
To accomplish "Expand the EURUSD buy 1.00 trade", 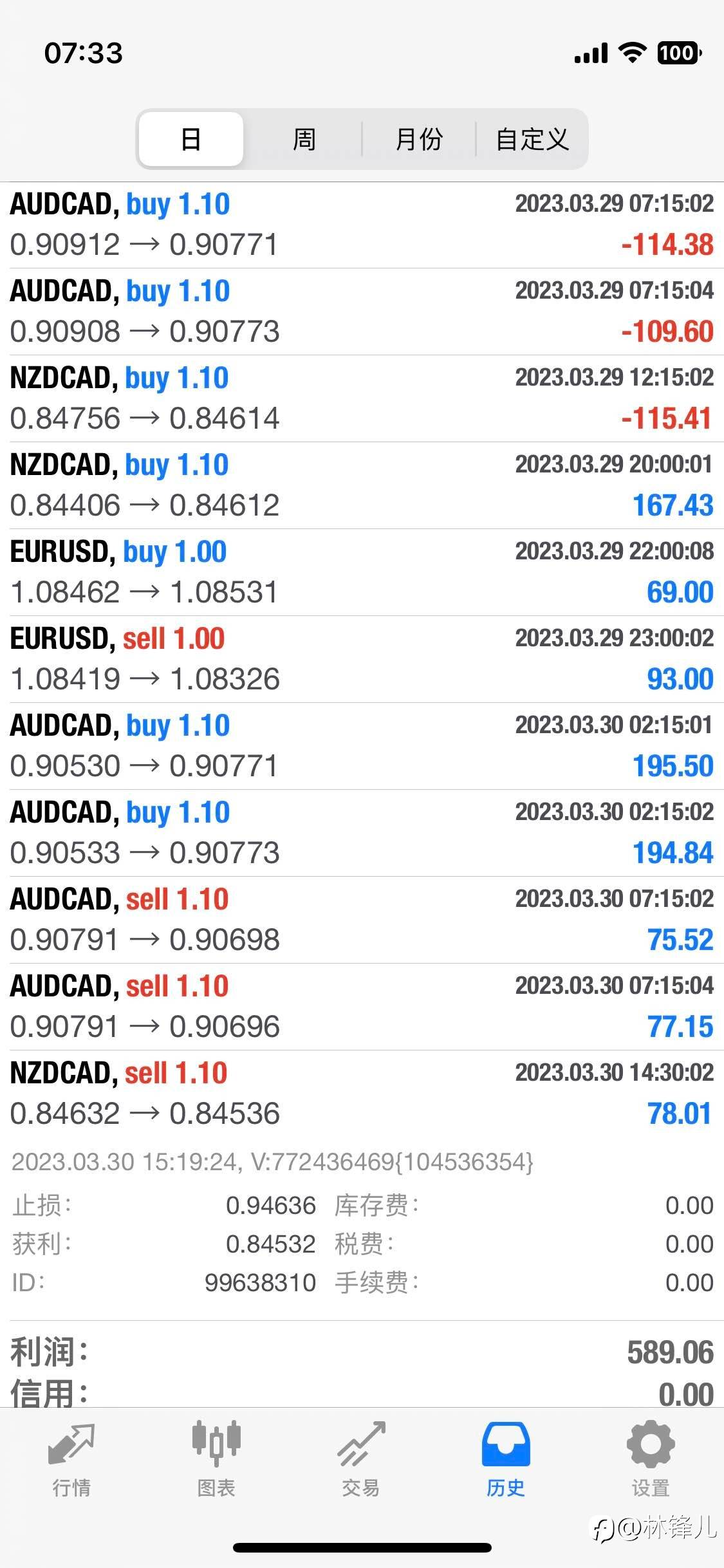I will pyautogui.click(x=362, y=572).
